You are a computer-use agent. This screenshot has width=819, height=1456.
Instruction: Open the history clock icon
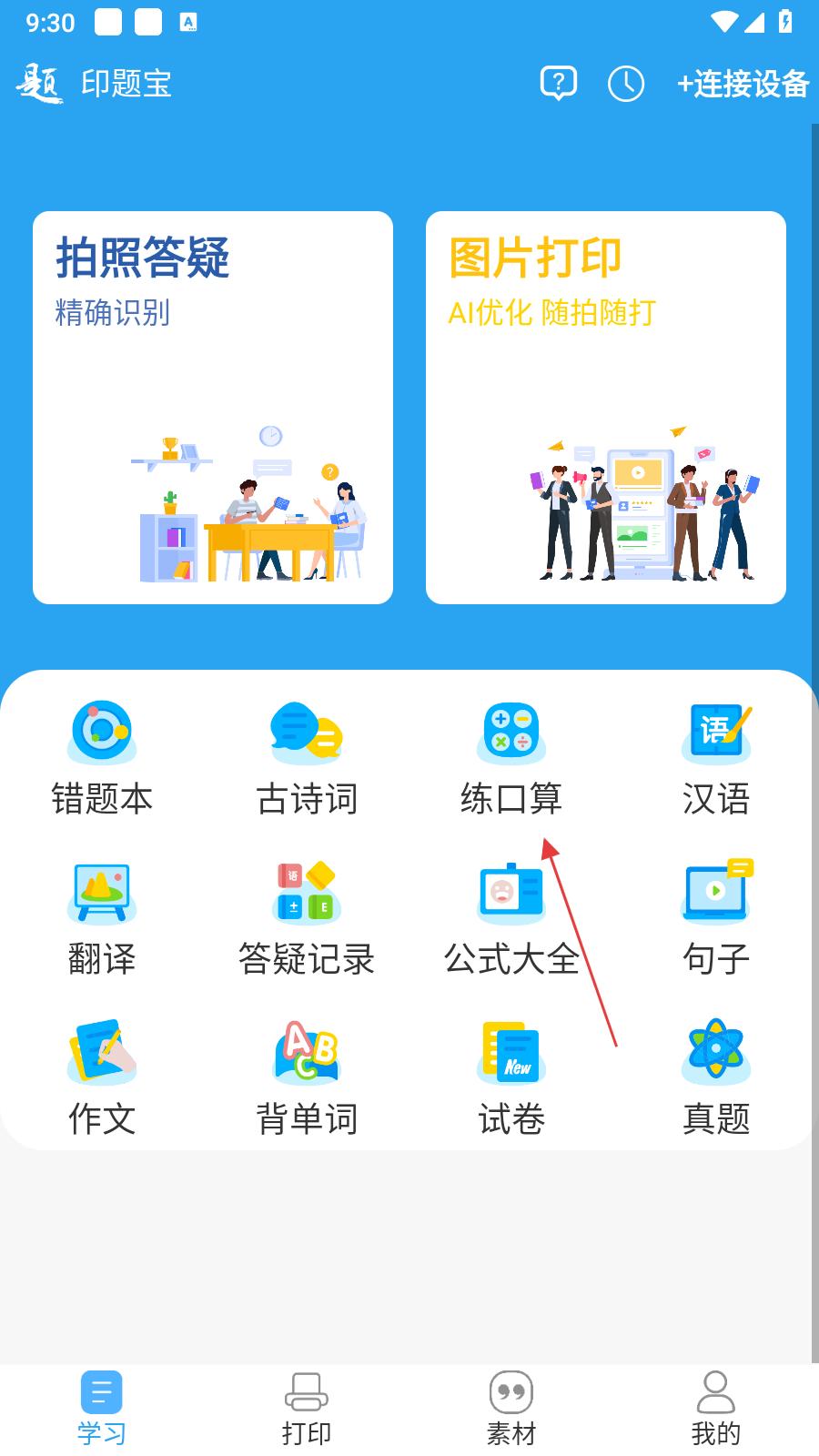tap(626, 84)
